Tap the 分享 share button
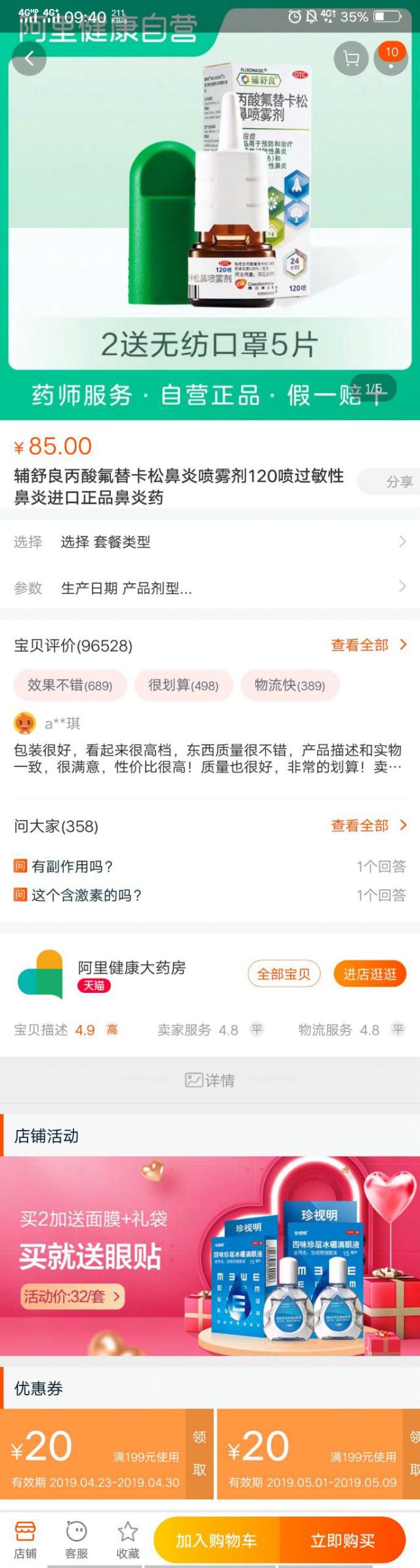Image resolution: width=420 pixels, height=1568 pixels. pyautogui.click(x=398, y=481)
